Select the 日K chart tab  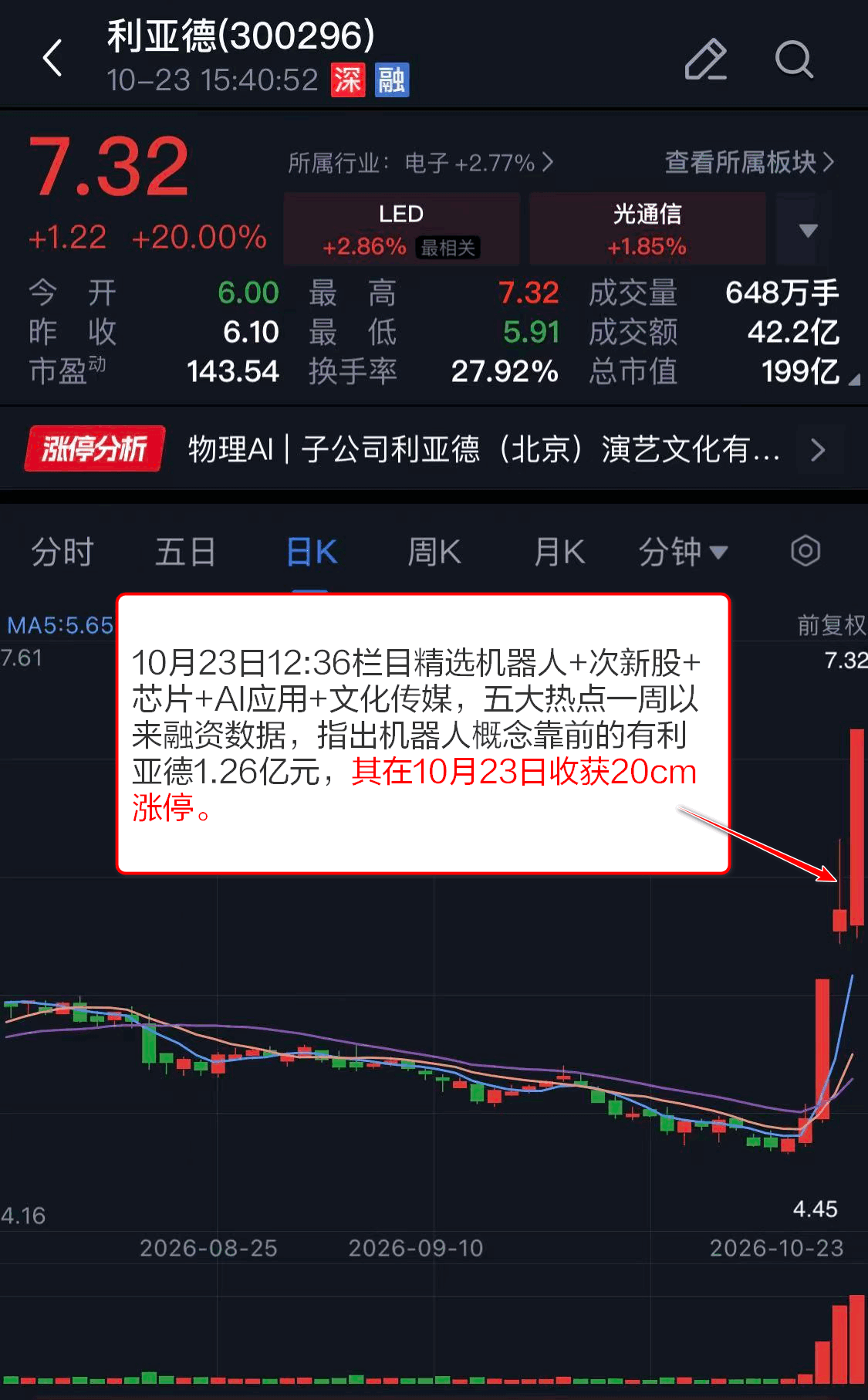(x=311, y=552)
